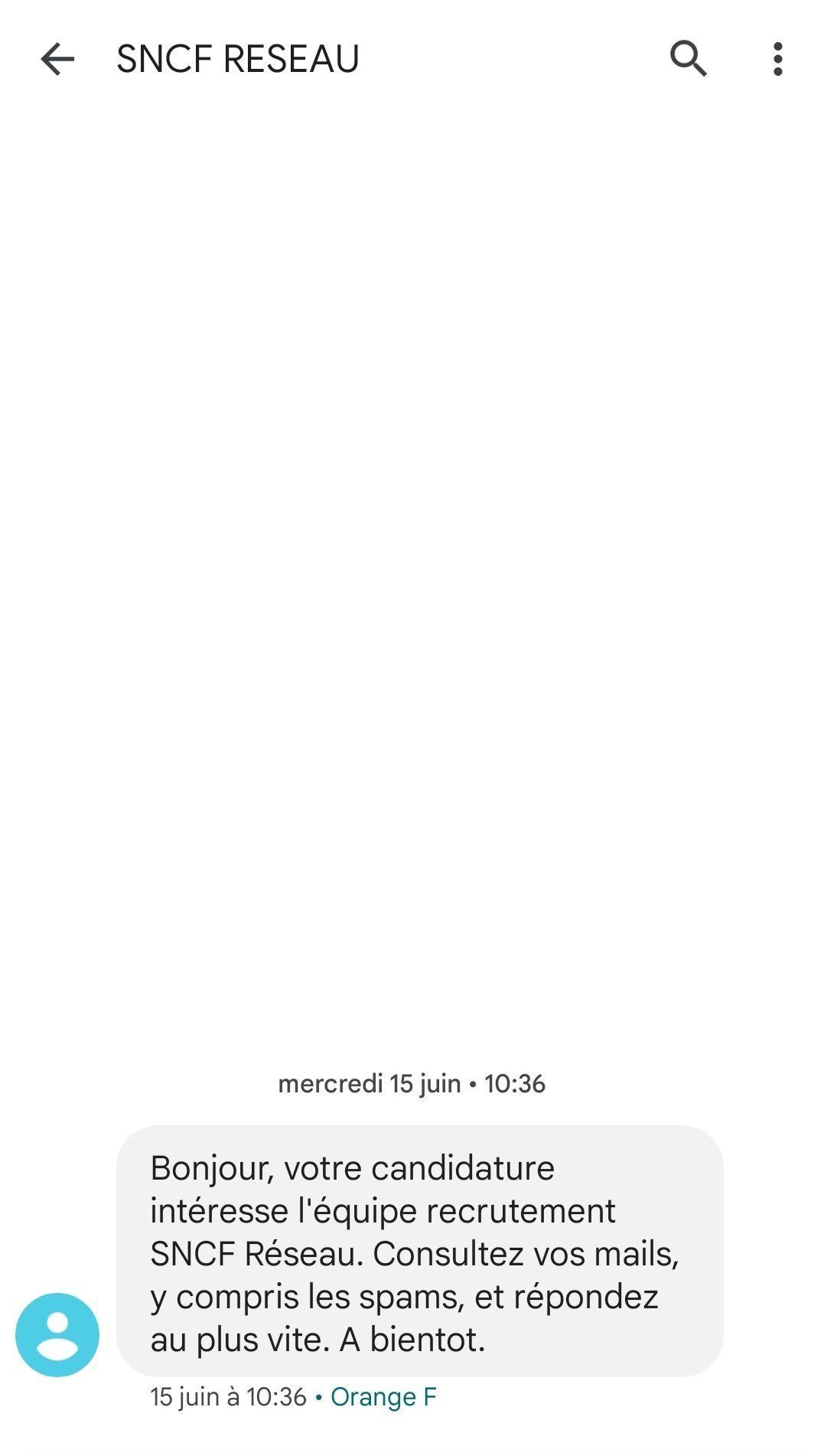Tap the SNCF Réseau recruitment message bubble

pos(419,1251)
